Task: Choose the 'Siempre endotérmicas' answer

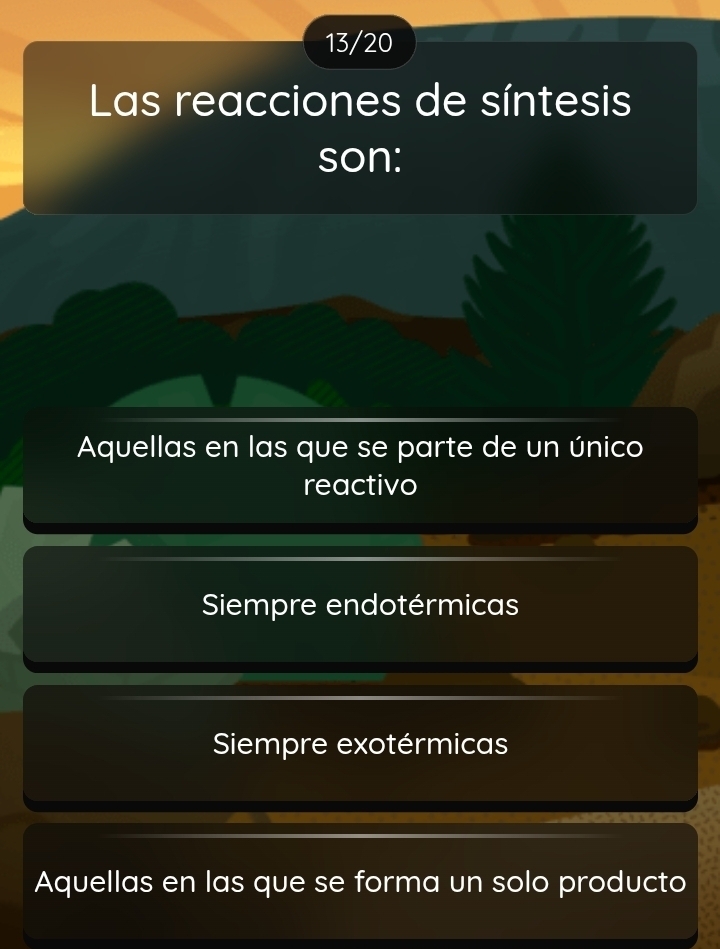Action: point(360,605)
